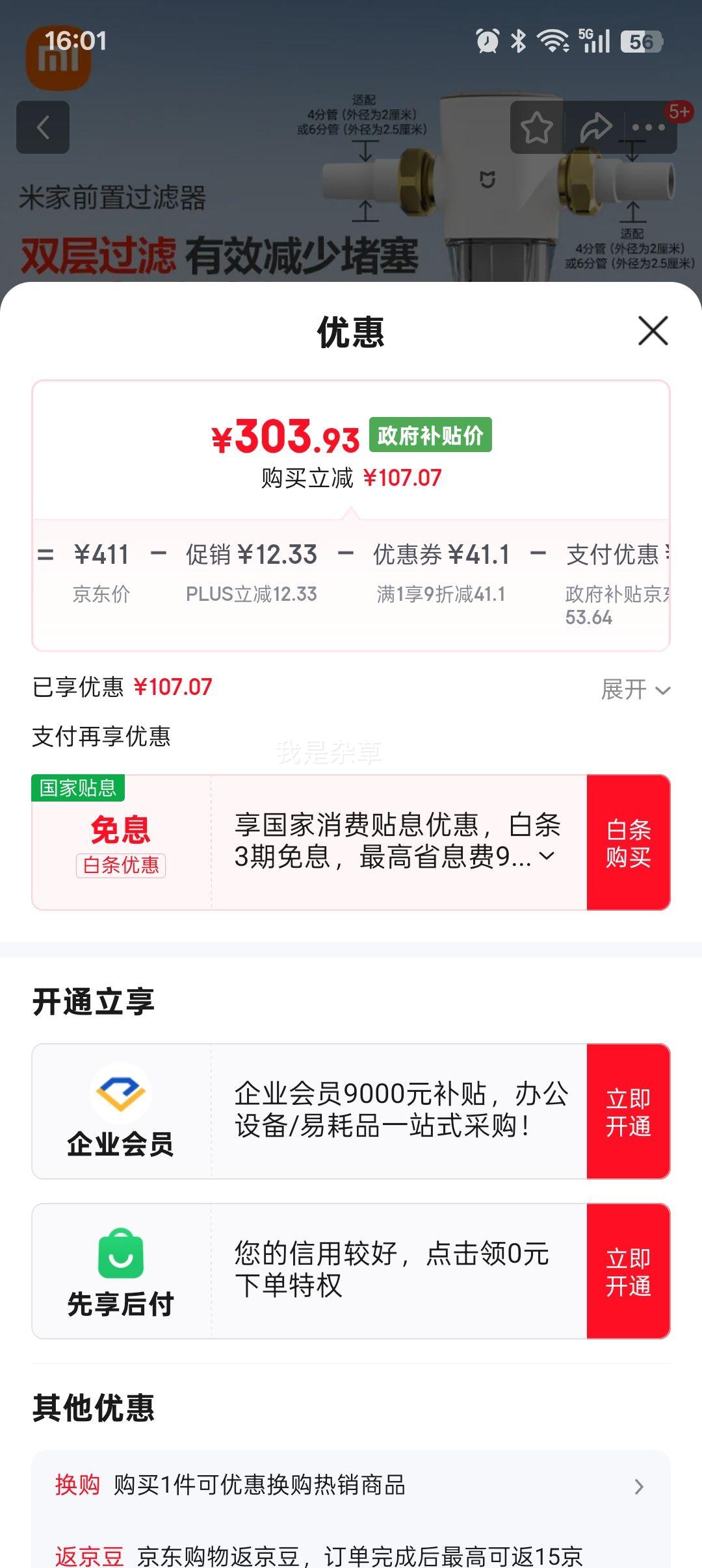Activate 先享后付 with 立即开通
Image resolution: width=702 pixels, height=1568 pixels.
tap(629, 1271)
